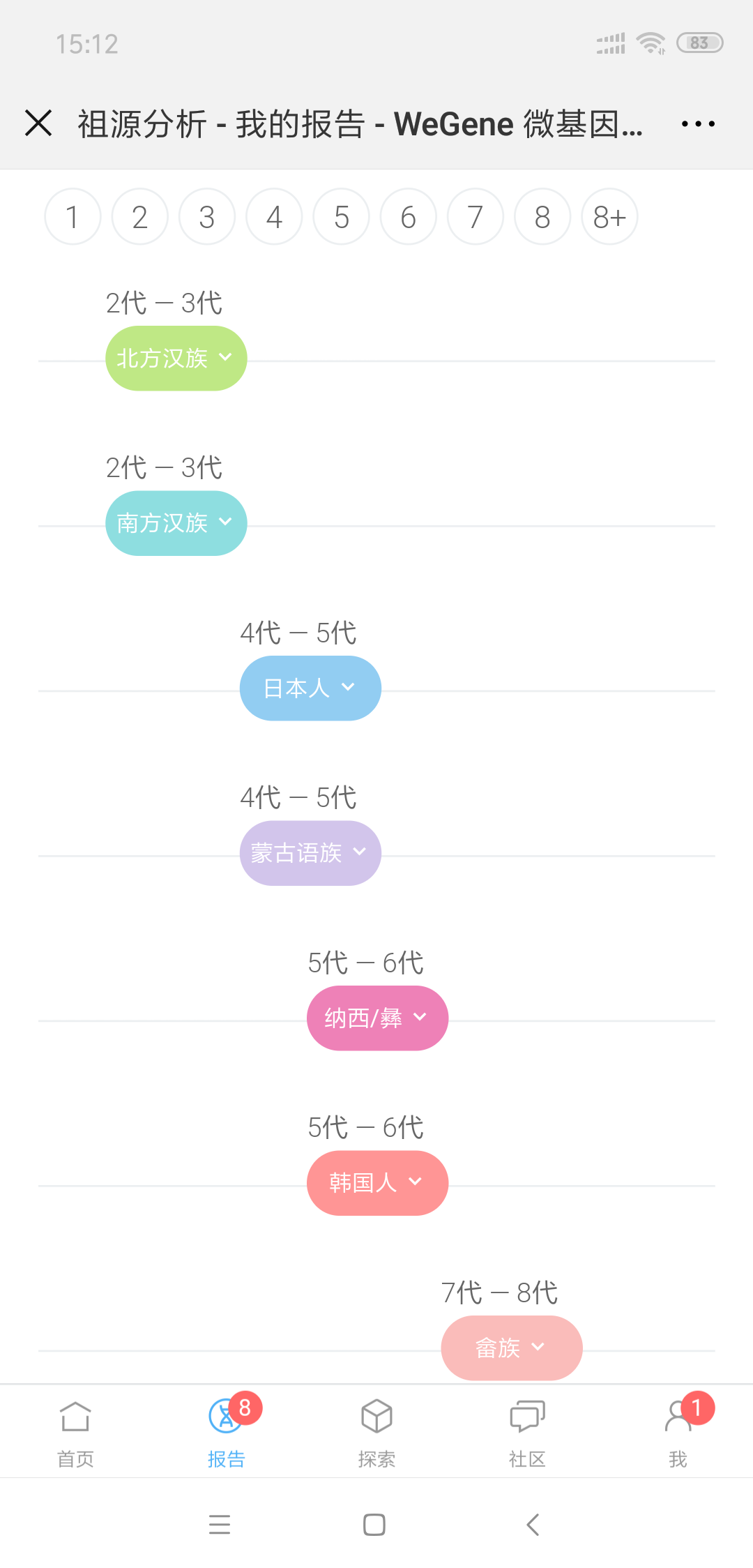This screenshot has width=753, height=1568.
Task: Open the three-dot overflow menu
Action: click(698, 123)
